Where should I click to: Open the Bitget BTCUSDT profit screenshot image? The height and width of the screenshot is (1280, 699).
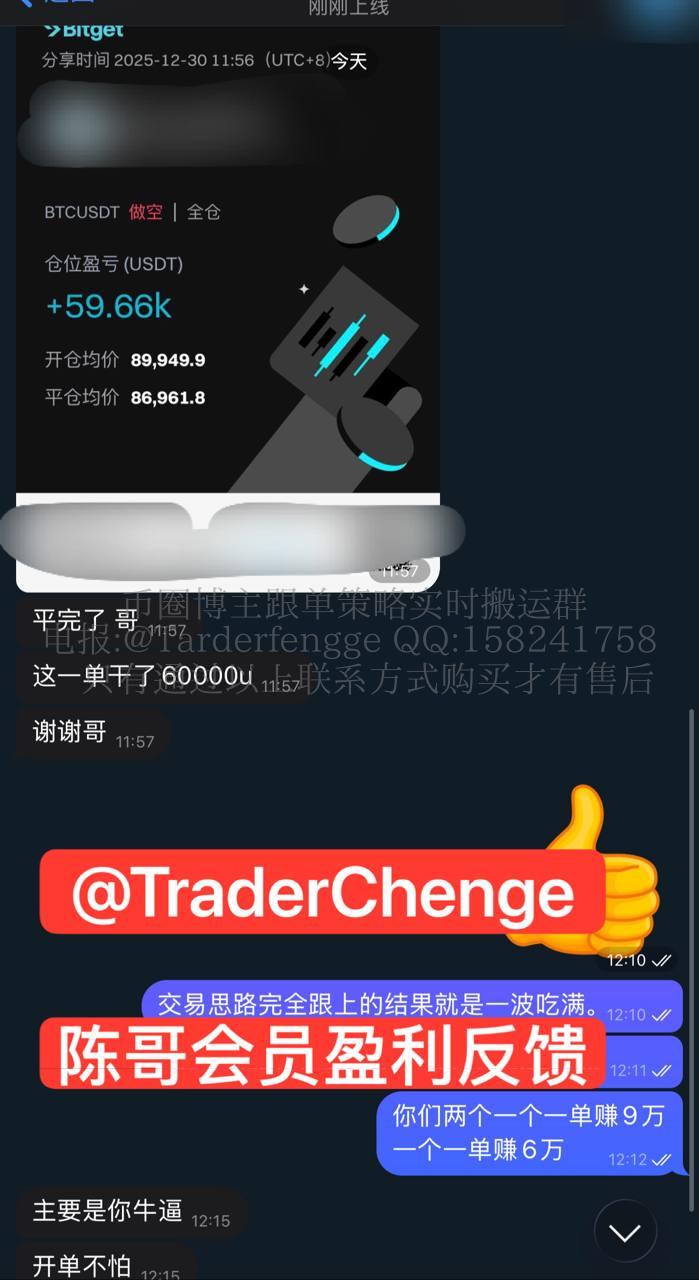click(x=228, y=300)
